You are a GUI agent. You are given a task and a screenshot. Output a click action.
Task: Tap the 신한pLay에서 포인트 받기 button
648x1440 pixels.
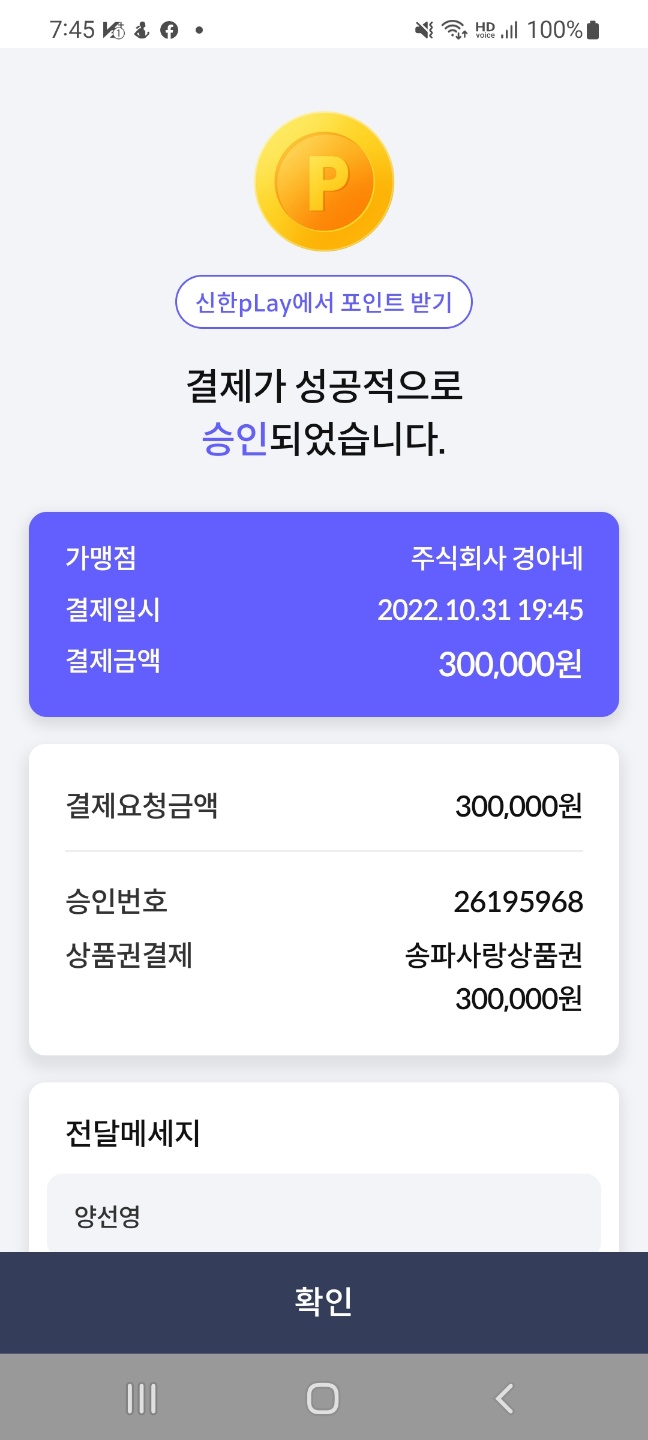pyautogui.click(x=324, y=301)
